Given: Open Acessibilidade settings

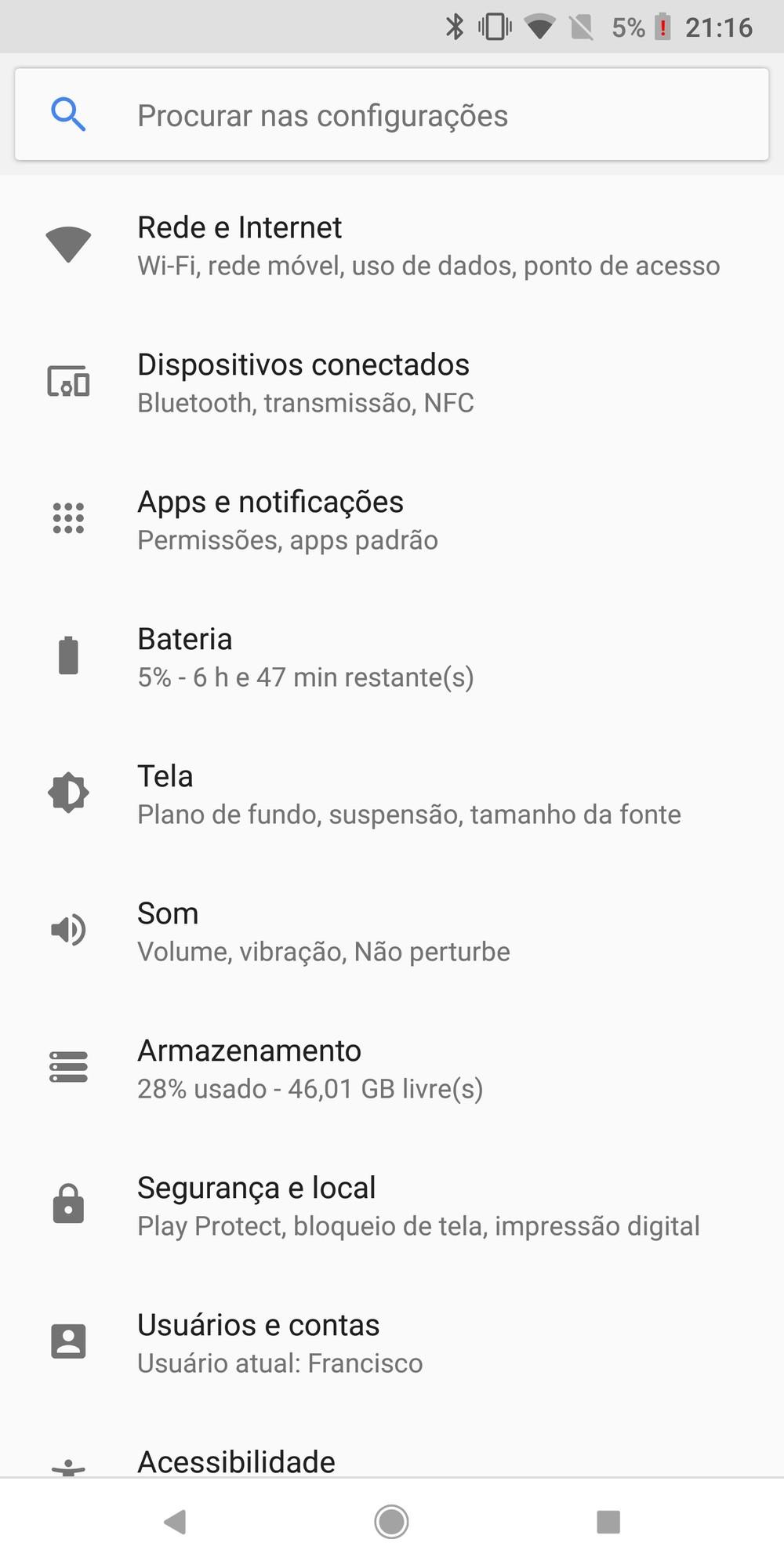Looking at the screenshot, I should (392, 1461).
